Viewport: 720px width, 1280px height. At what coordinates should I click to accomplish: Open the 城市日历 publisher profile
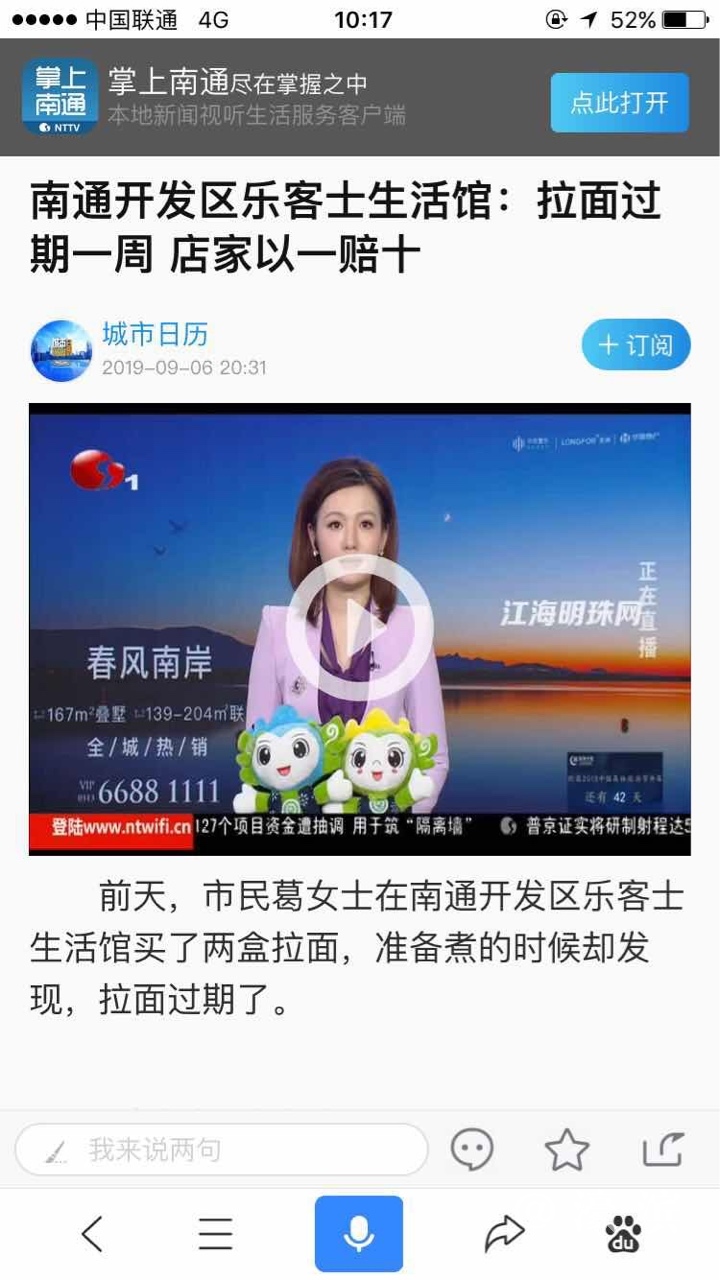point(155,334)
